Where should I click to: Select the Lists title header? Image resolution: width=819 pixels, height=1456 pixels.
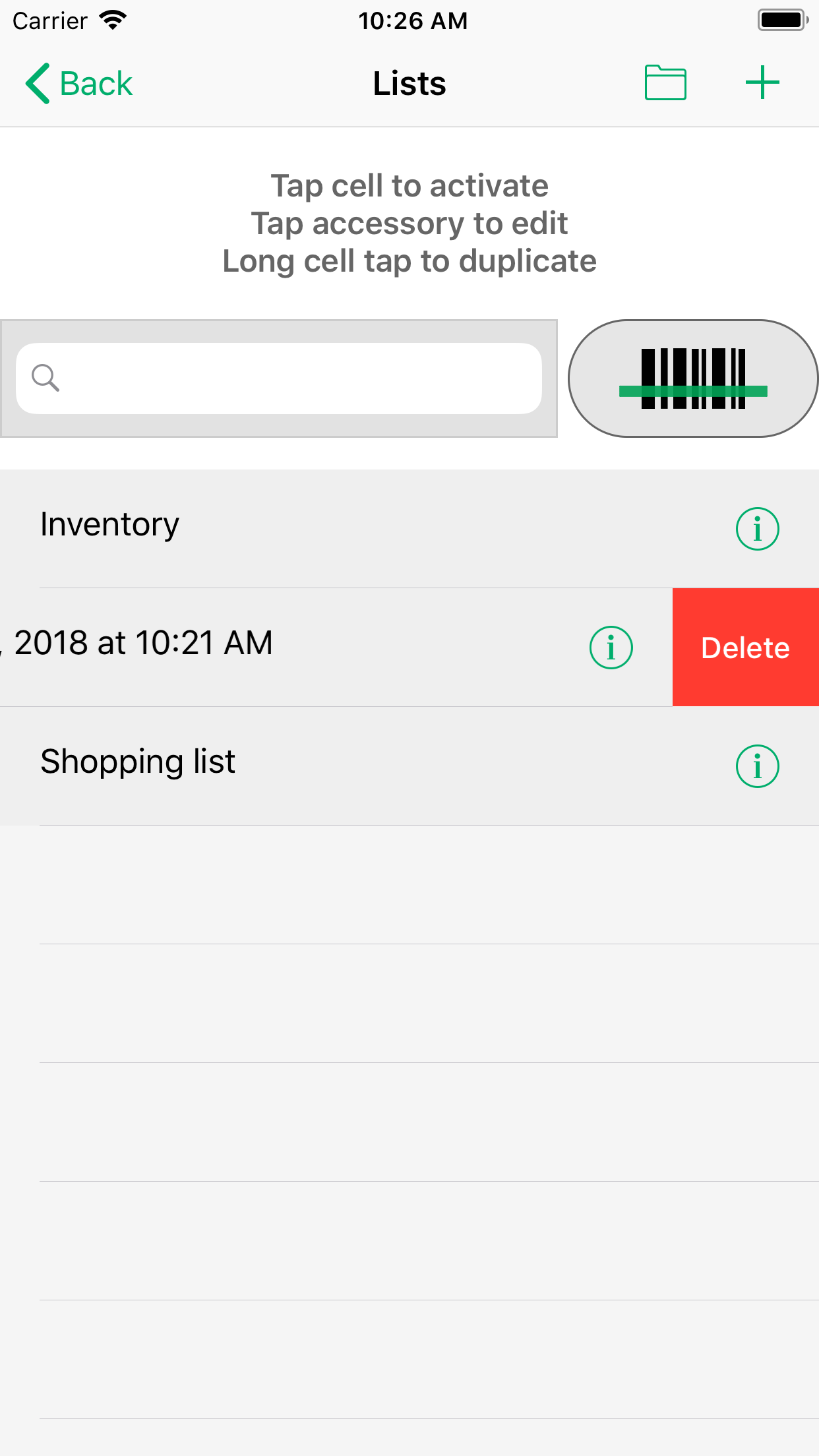pyautogui.click(x=409, y=82)
